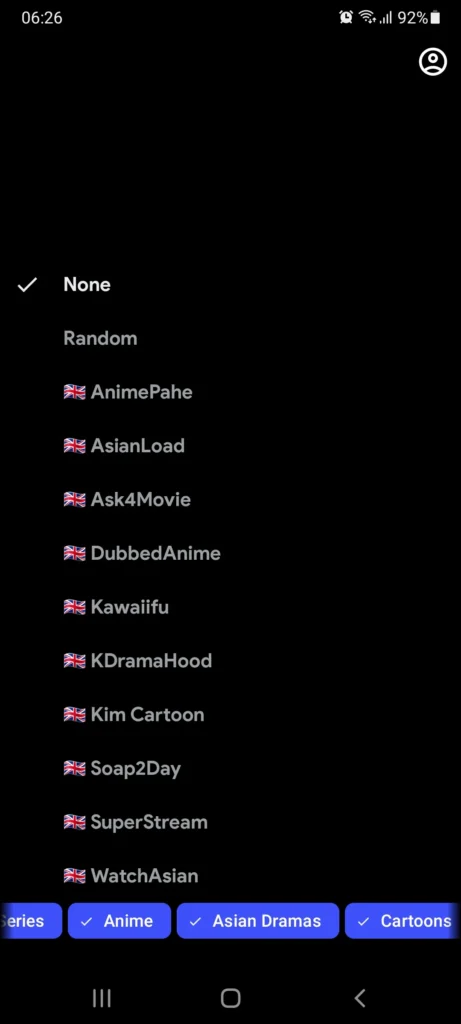Toggle the partially visible Series chip
The height and width of the screenshot is (1024, 461).
pyautogui.click(x=31, y=921)
